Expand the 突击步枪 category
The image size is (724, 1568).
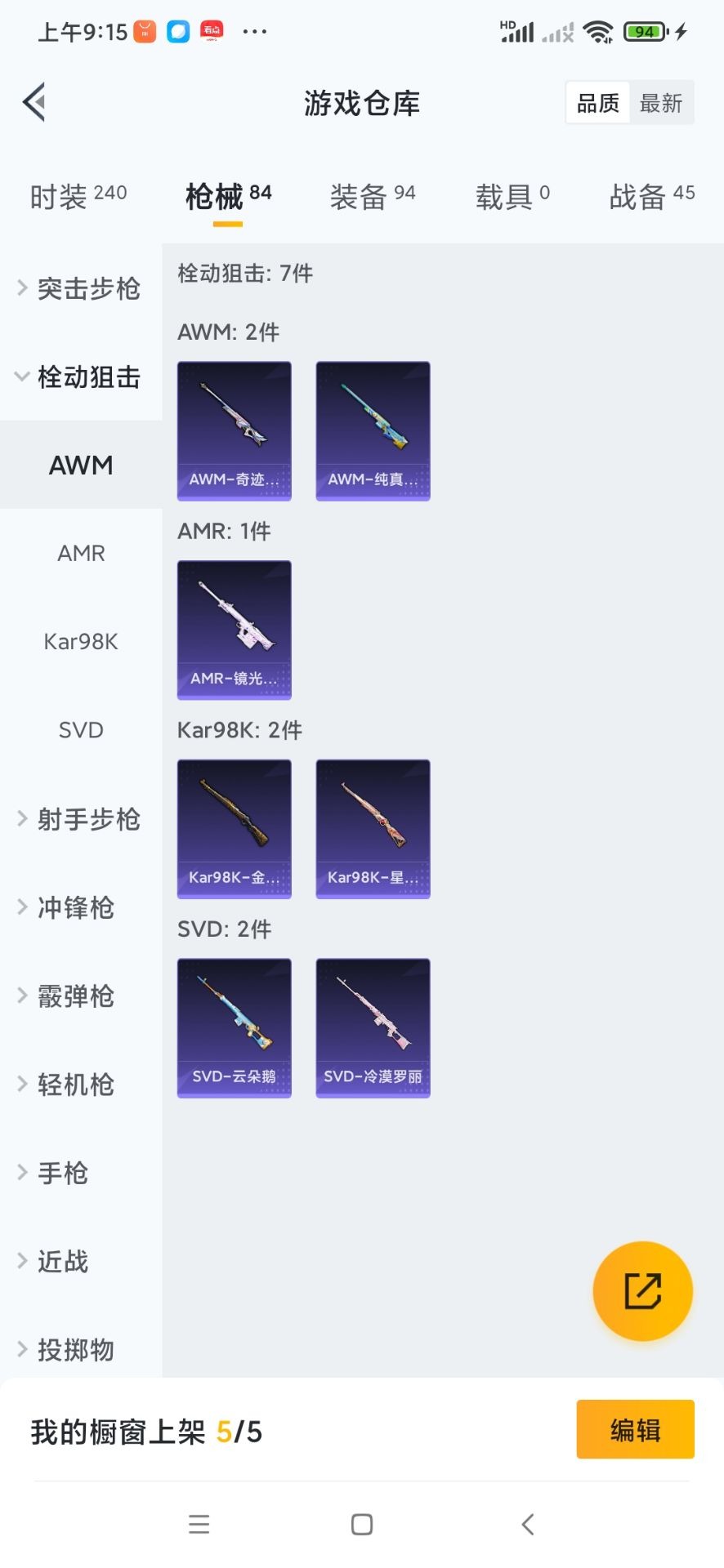pos(80,288)
